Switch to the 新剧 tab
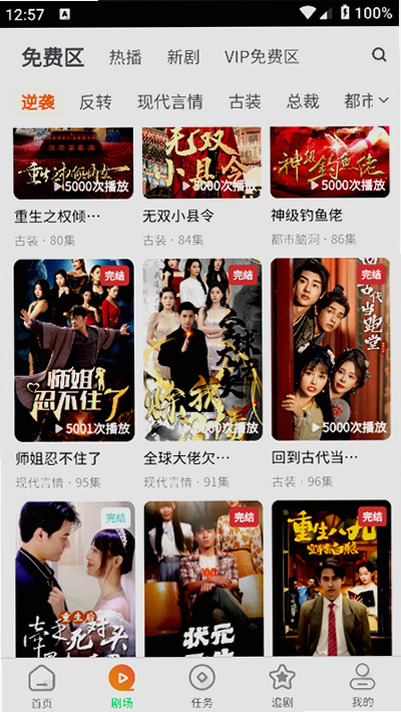Viewport: 401px width, 712px height. [183, 57]
